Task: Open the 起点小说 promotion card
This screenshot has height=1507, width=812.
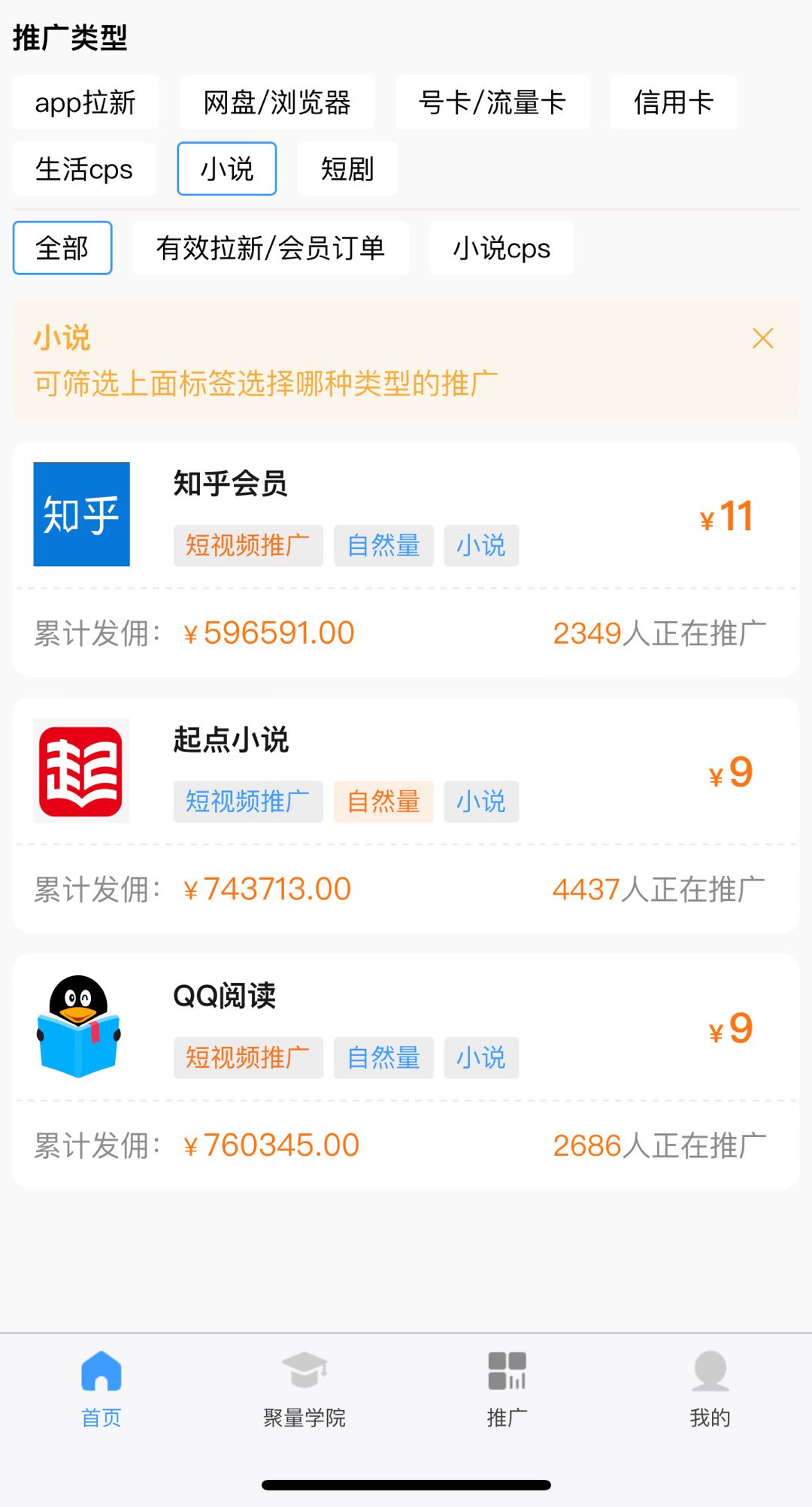Action: pos(406,815)
